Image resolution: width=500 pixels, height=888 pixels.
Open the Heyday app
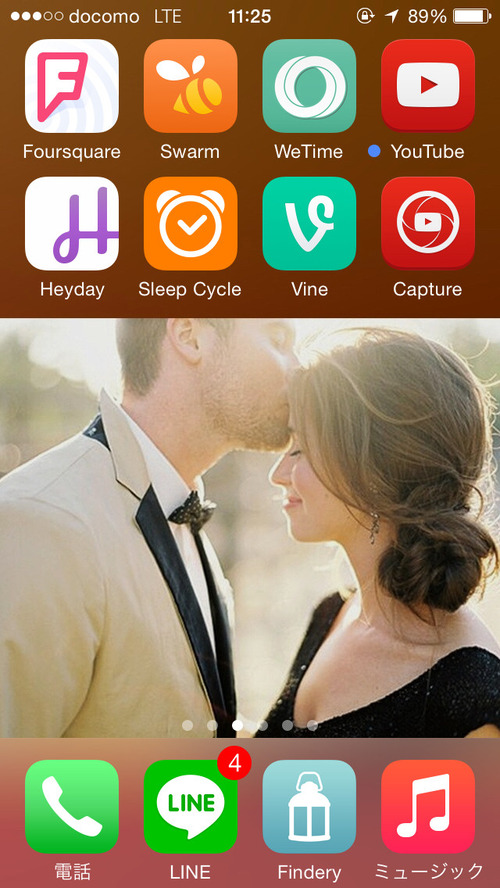pyautogui.click(x=72, y=224)
